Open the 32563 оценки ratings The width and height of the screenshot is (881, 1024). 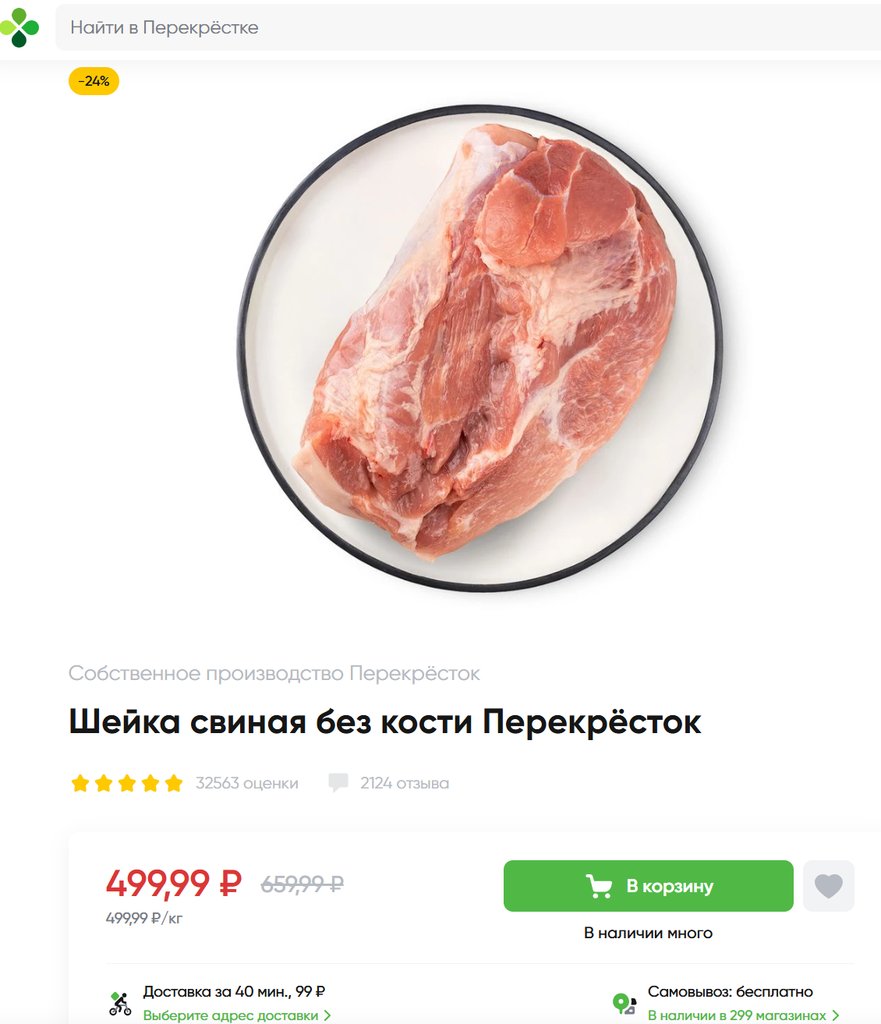(246, 783)
